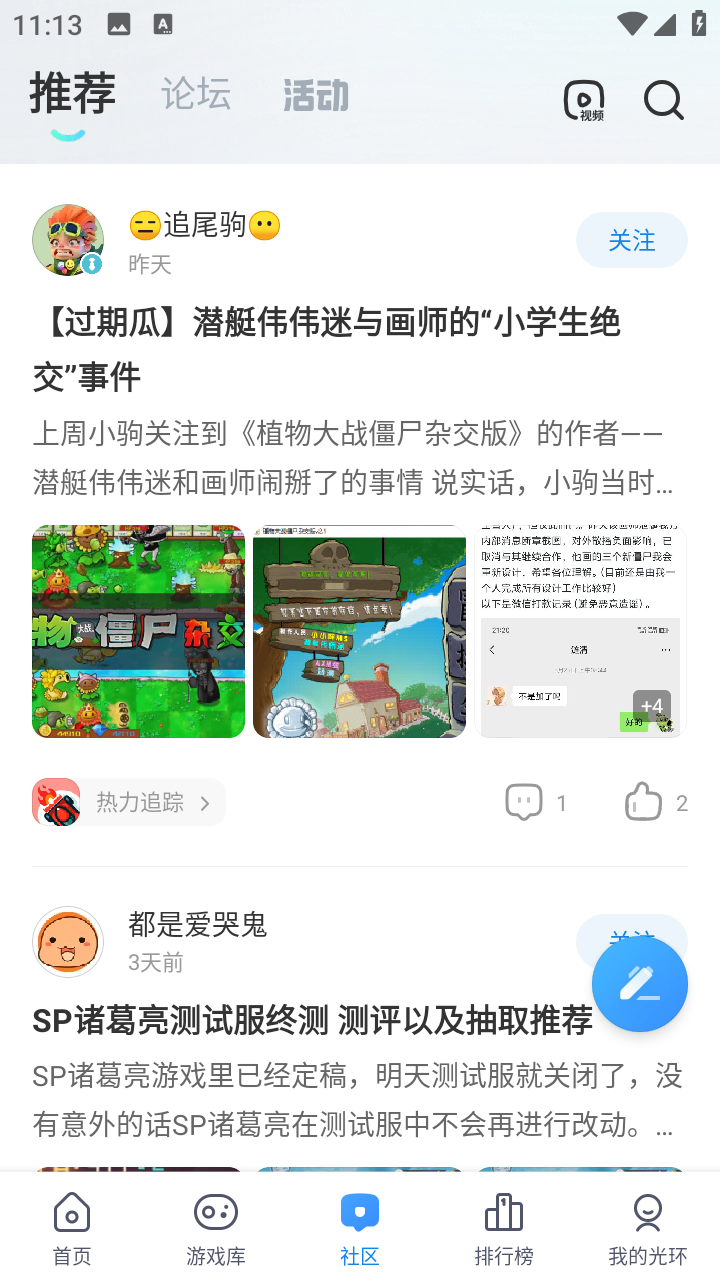Switch to the 活动 tab

pyautogui.click(x=316, y=96)
